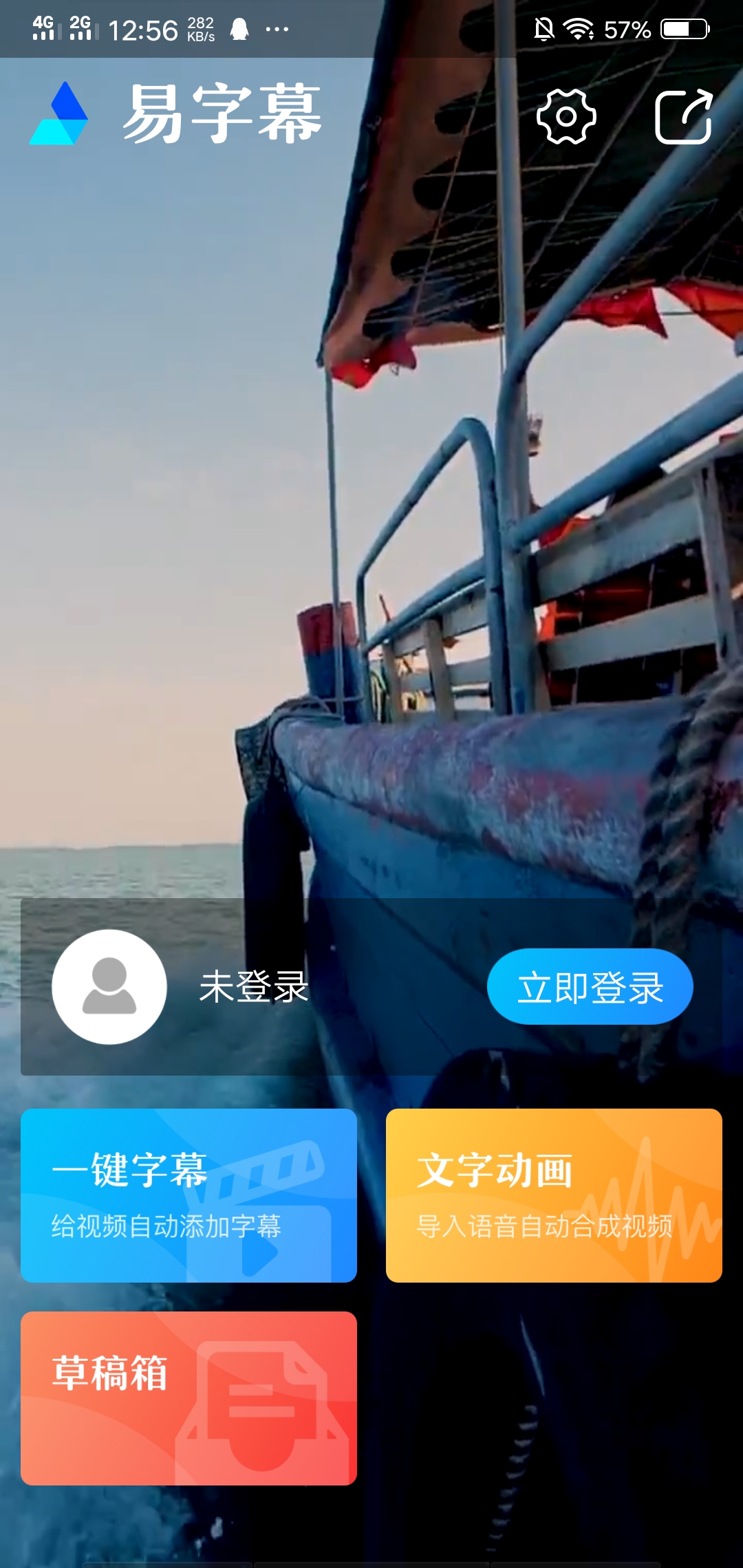Tap the default profile avatar
The image size is (743, 1568).
[109, 987]
